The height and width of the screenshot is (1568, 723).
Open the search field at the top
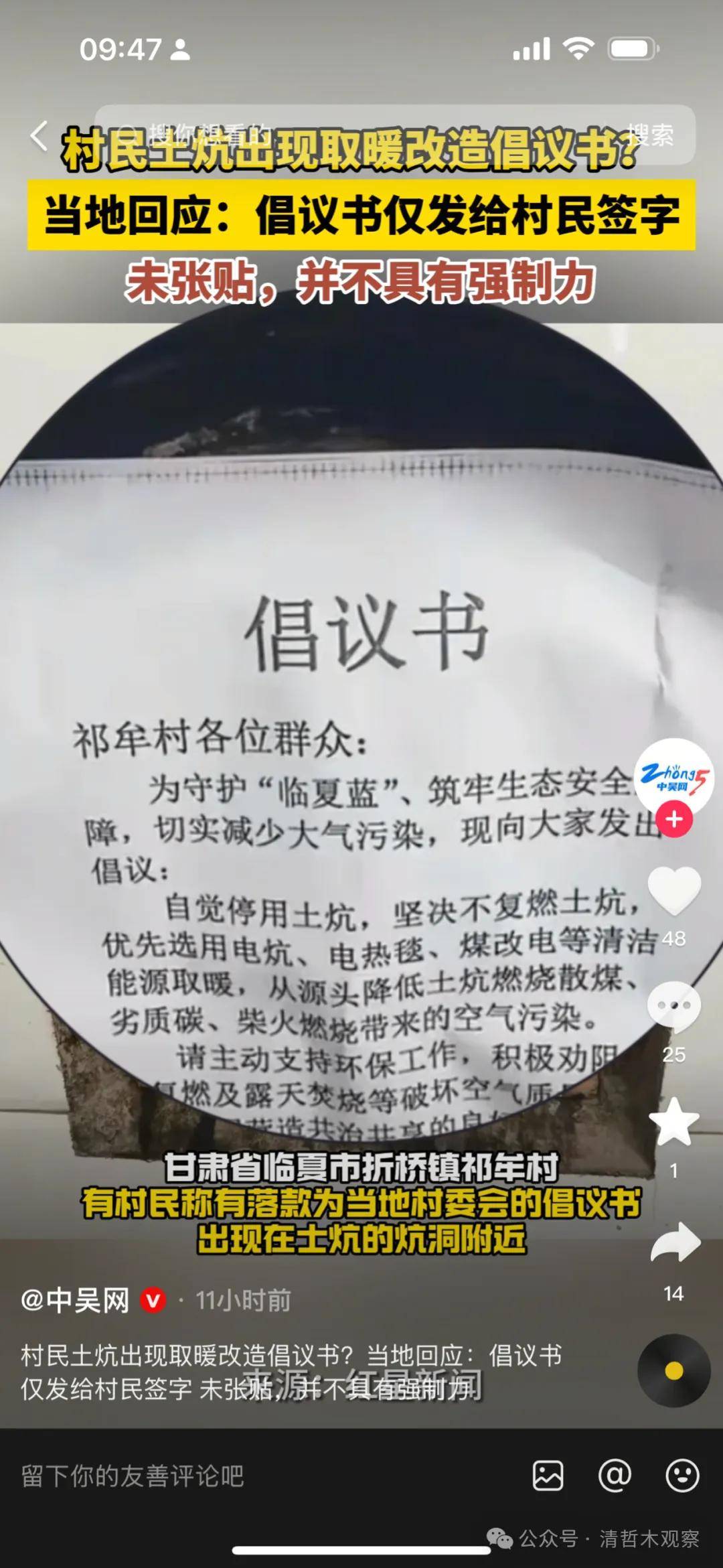[361, 135]
